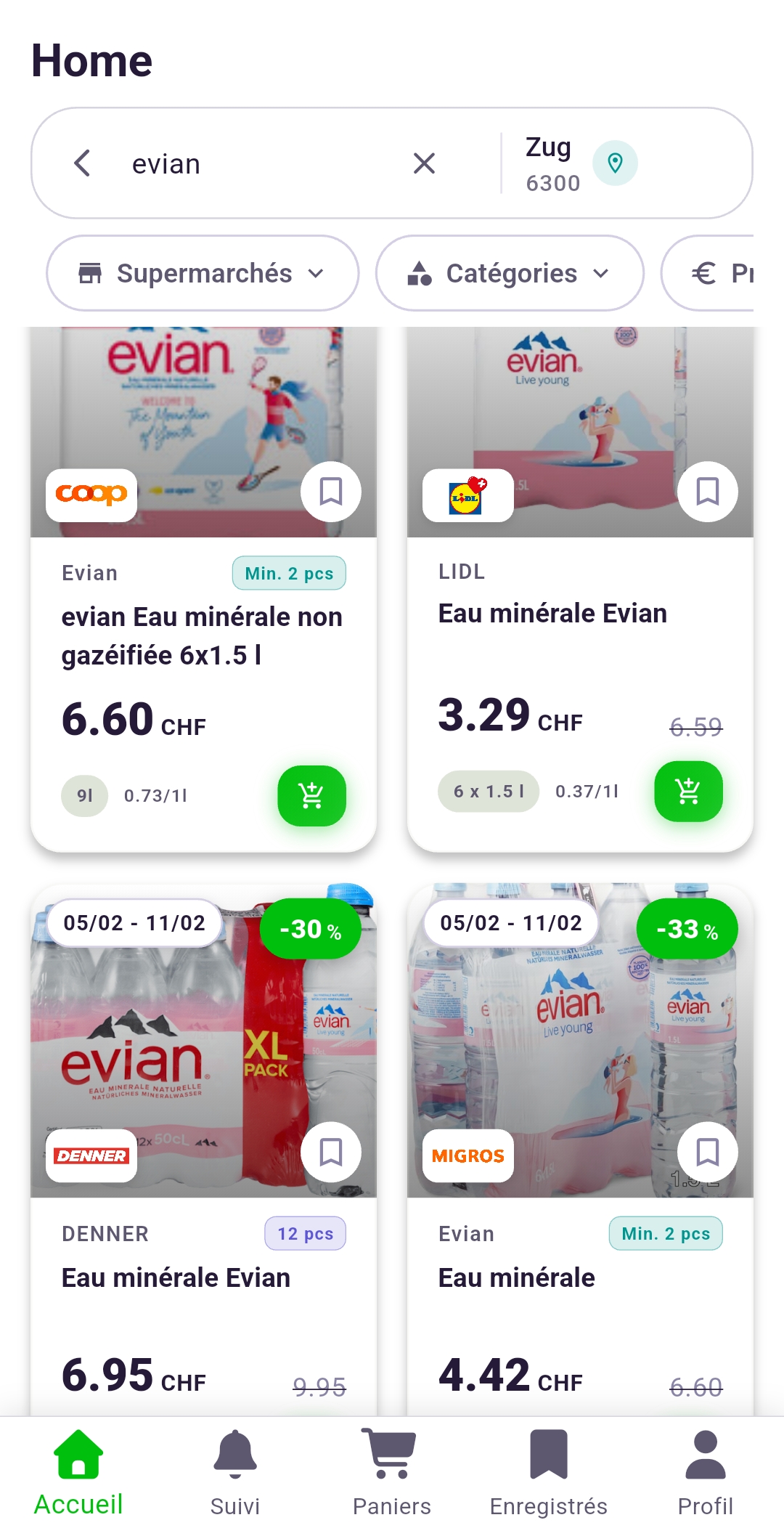Bookmark the Coop evian product
This screenshot has height=1536, width=784.
pos(330,492)
